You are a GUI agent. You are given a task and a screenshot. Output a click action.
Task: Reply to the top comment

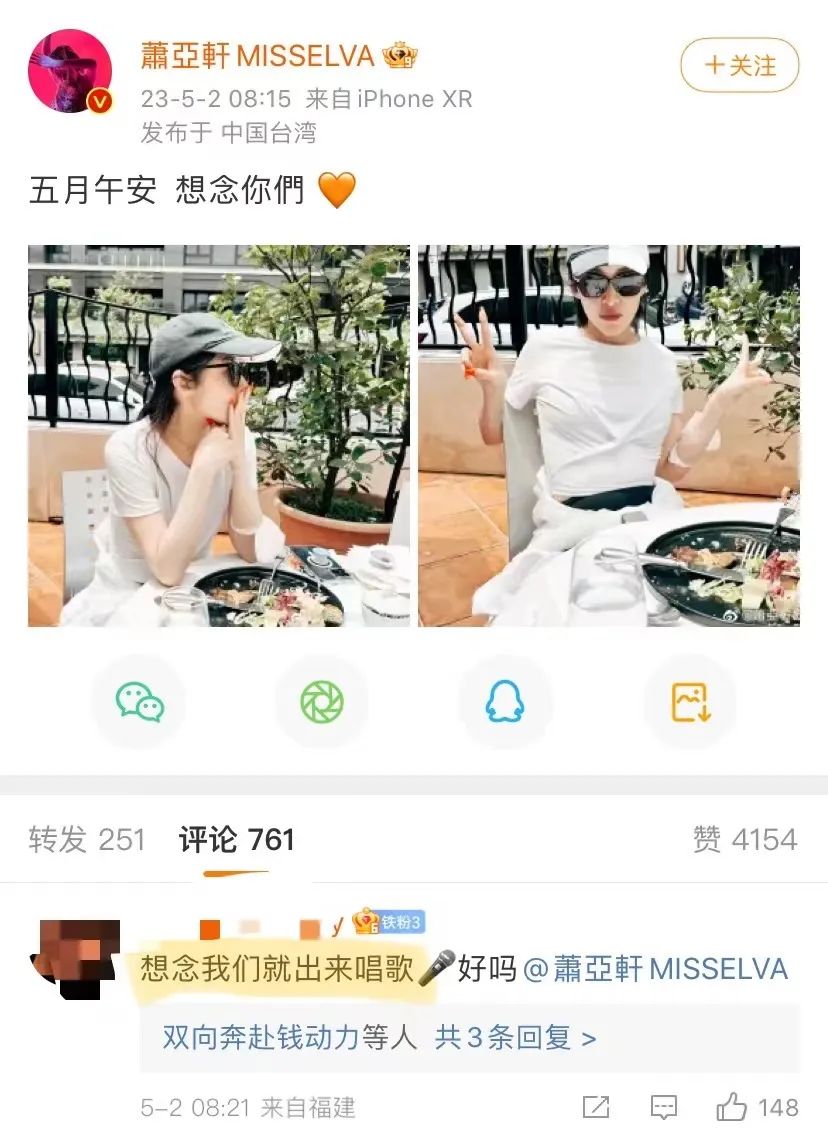click(663, 1107)
